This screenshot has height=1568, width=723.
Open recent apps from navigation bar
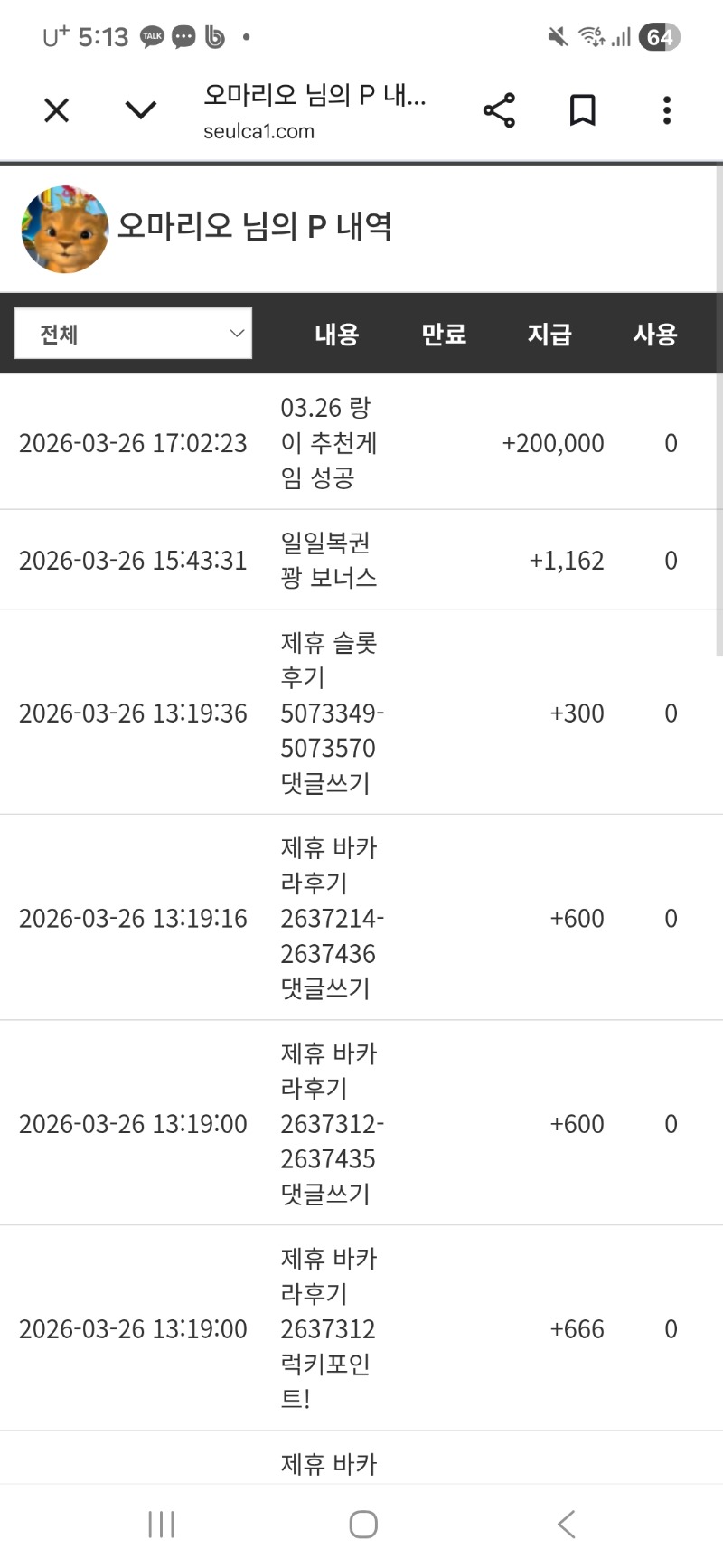point(162,1525)
